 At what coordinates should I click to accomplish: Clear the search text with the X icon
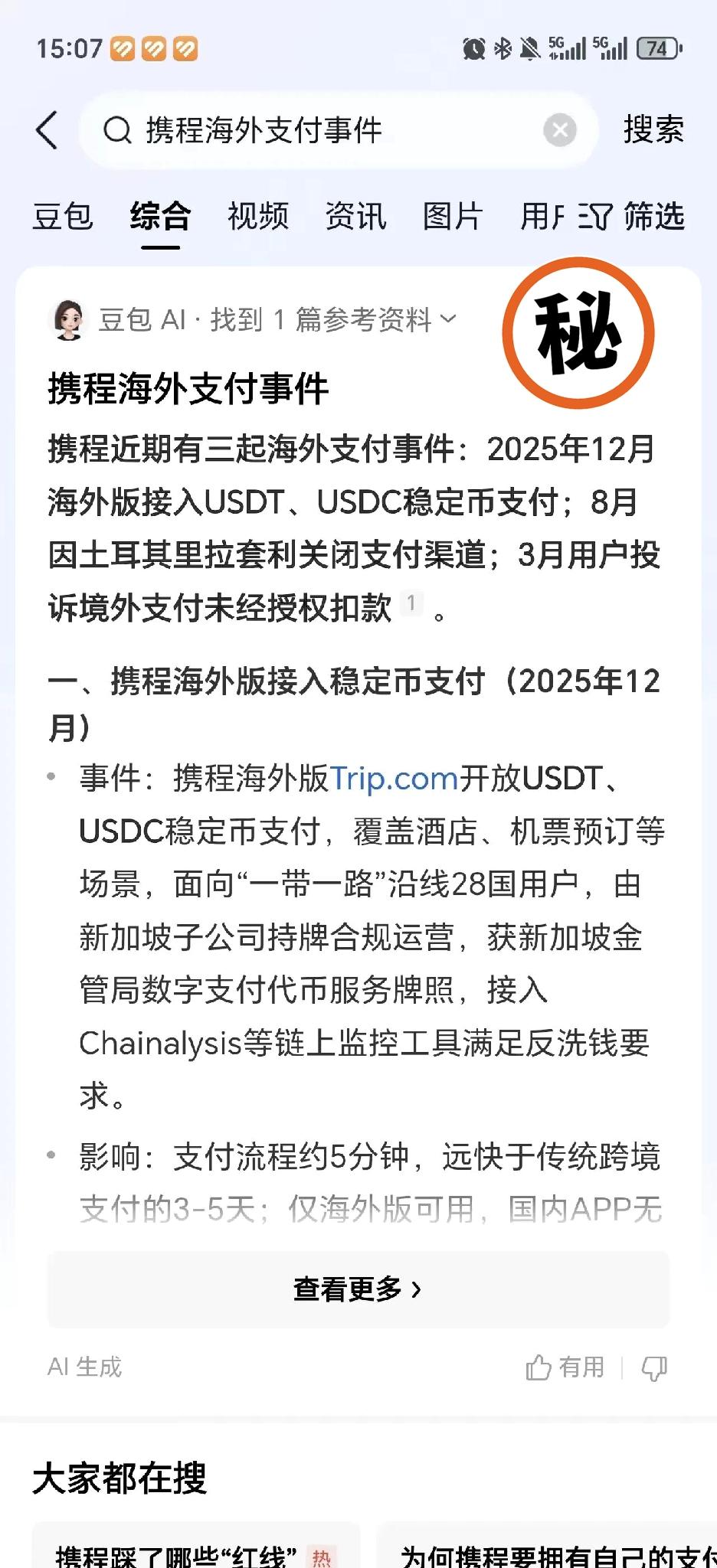point(558,131)
